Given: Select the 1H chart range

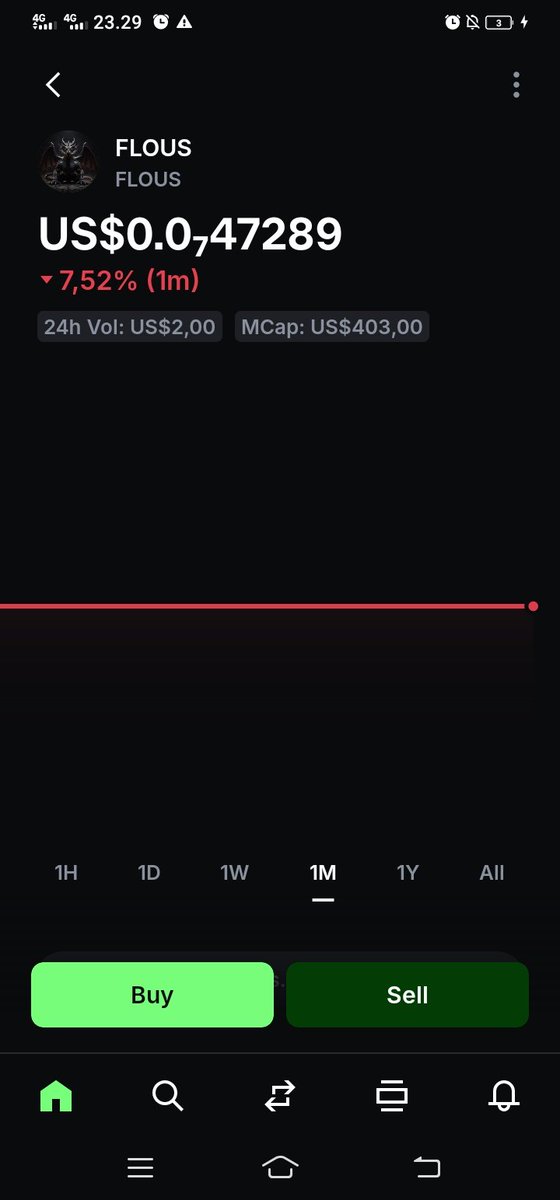Looking at the screenshot, I should [x=66, y=873].
